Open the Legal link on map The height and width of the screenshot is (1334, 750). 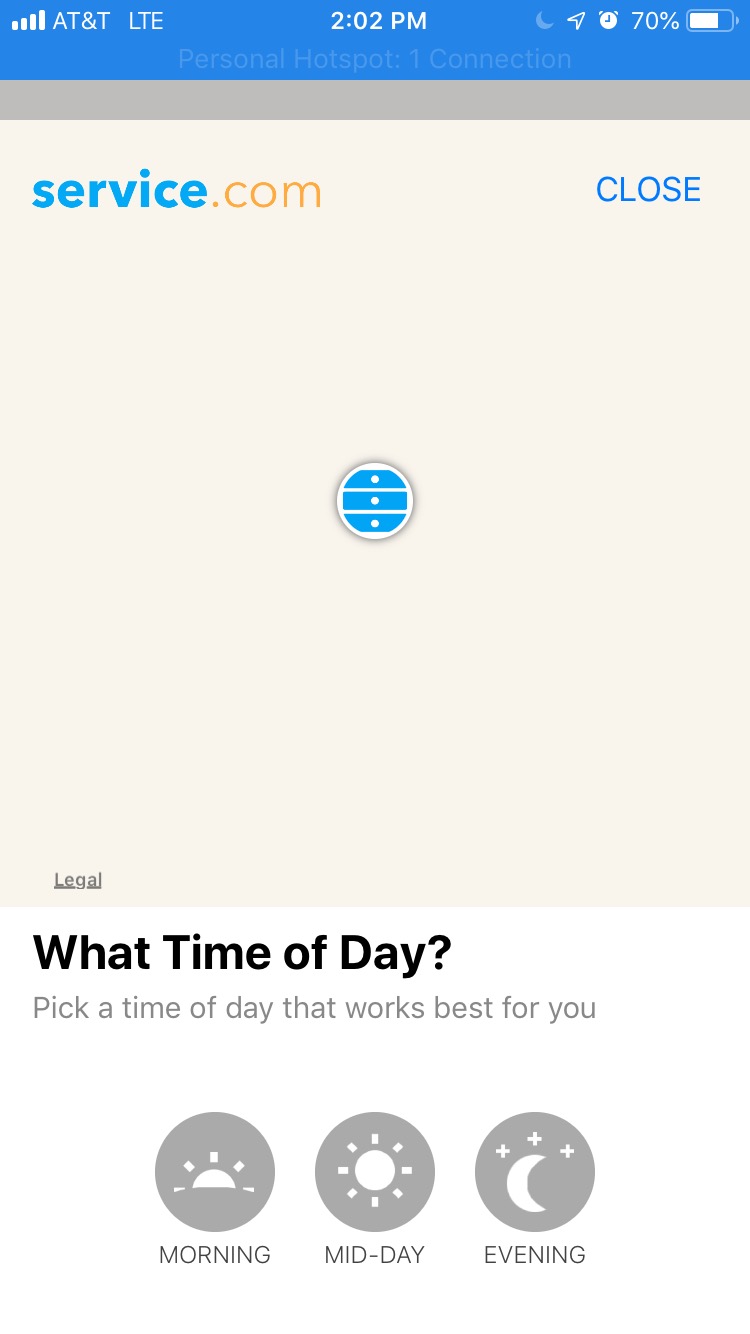(x=78, y=880)
